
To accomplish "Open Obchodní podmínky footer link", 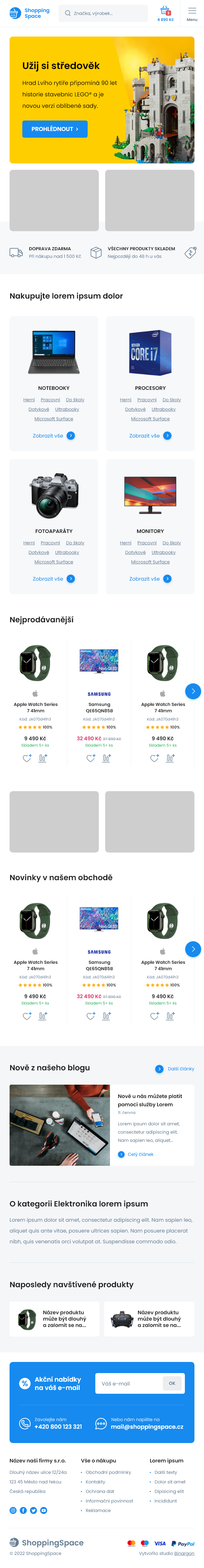I will pos(108,1472).
